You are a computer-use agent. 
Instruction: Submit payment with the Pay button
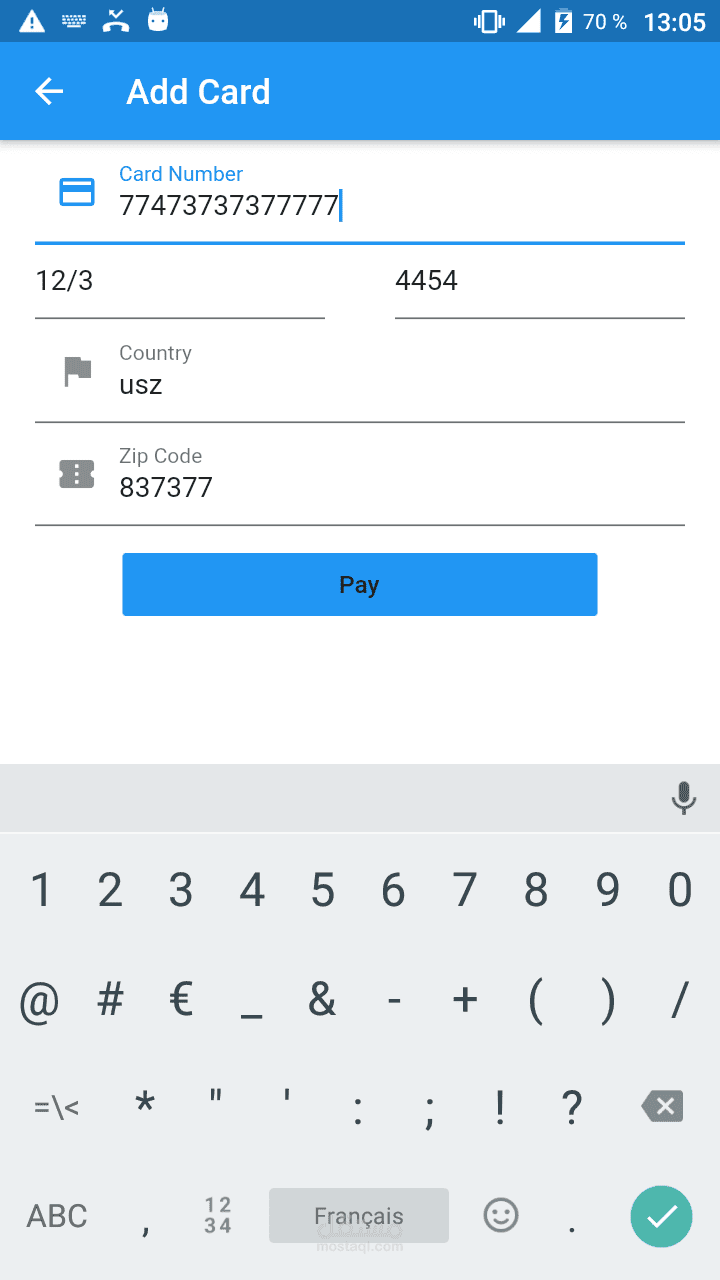tap(360, 585)
